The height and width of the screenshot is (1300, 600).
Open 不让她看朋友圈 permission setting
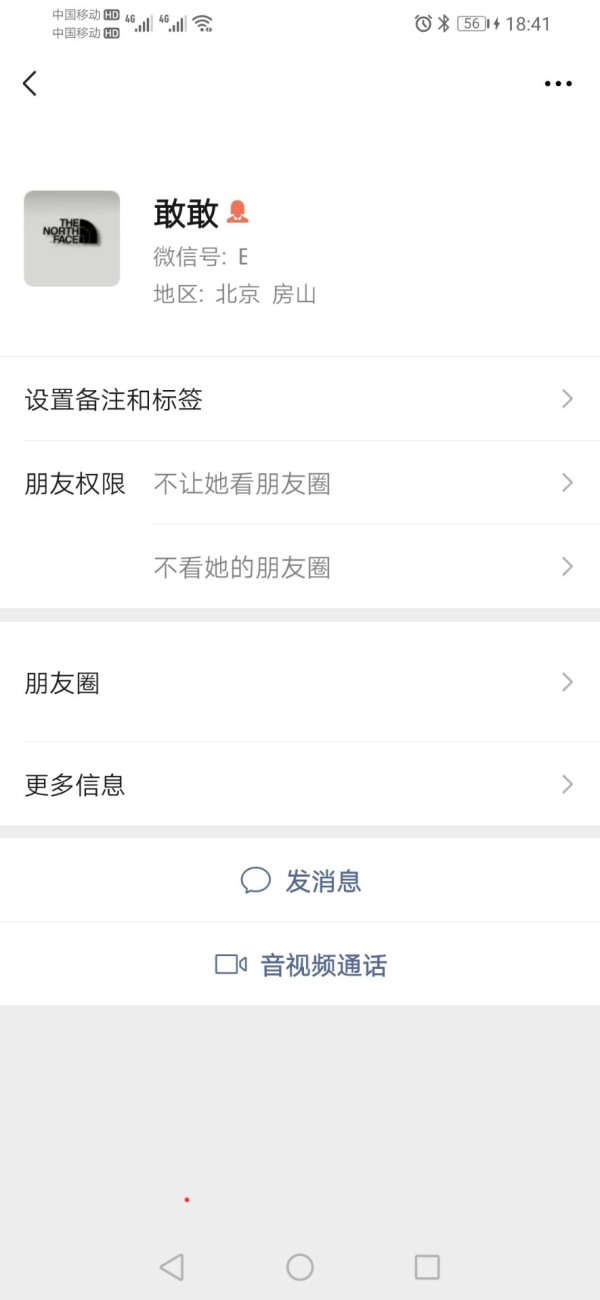tap(376, 483)
